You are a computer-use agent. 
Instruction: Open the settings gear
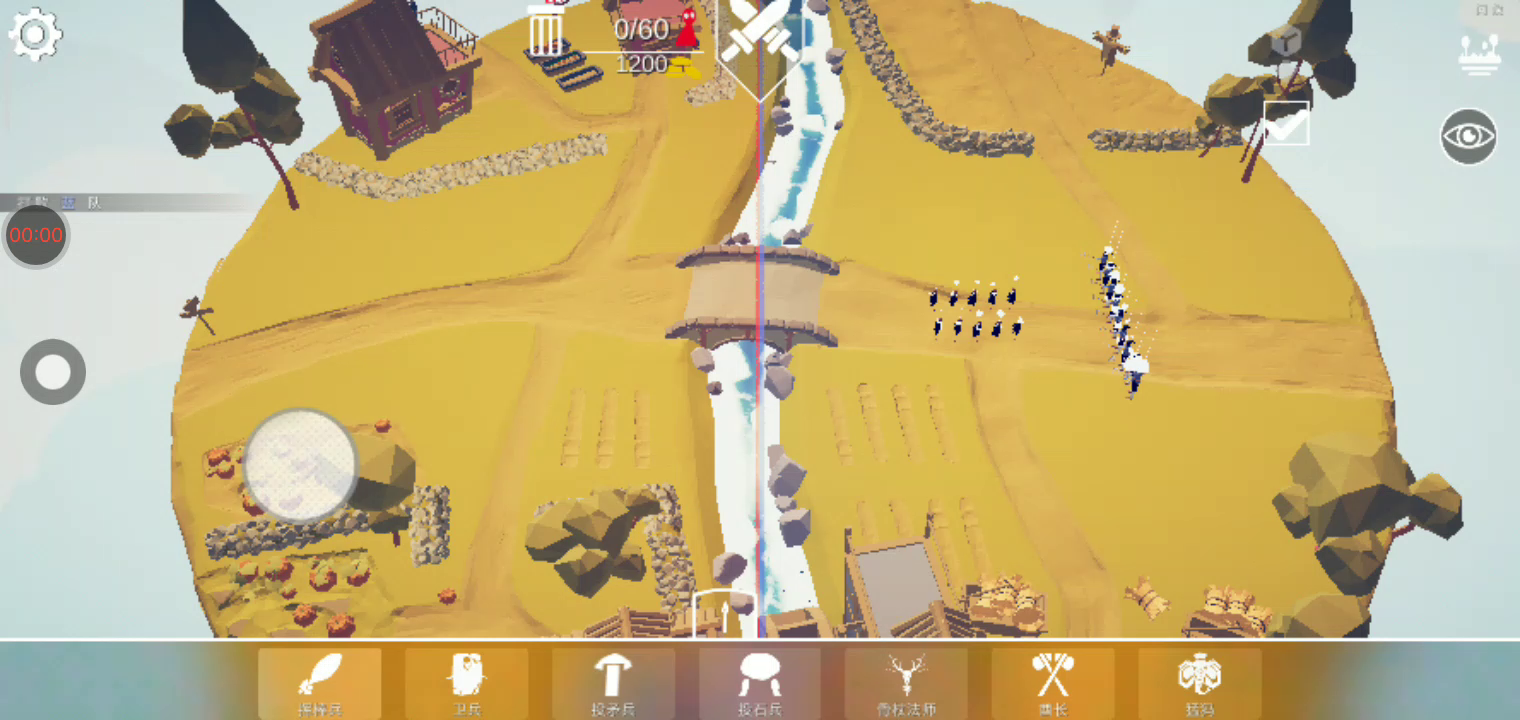pyautogui.click(x=35, y=35)
